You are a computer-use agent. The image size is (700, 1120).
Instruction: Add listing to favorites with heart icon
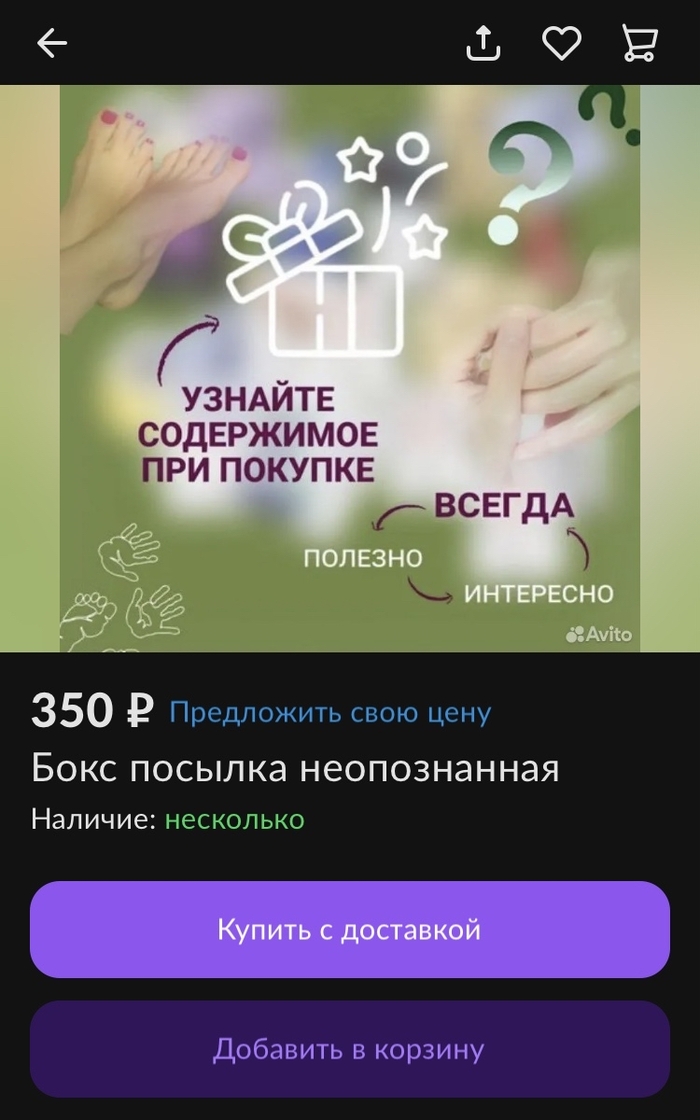click(x=562, y=42)
